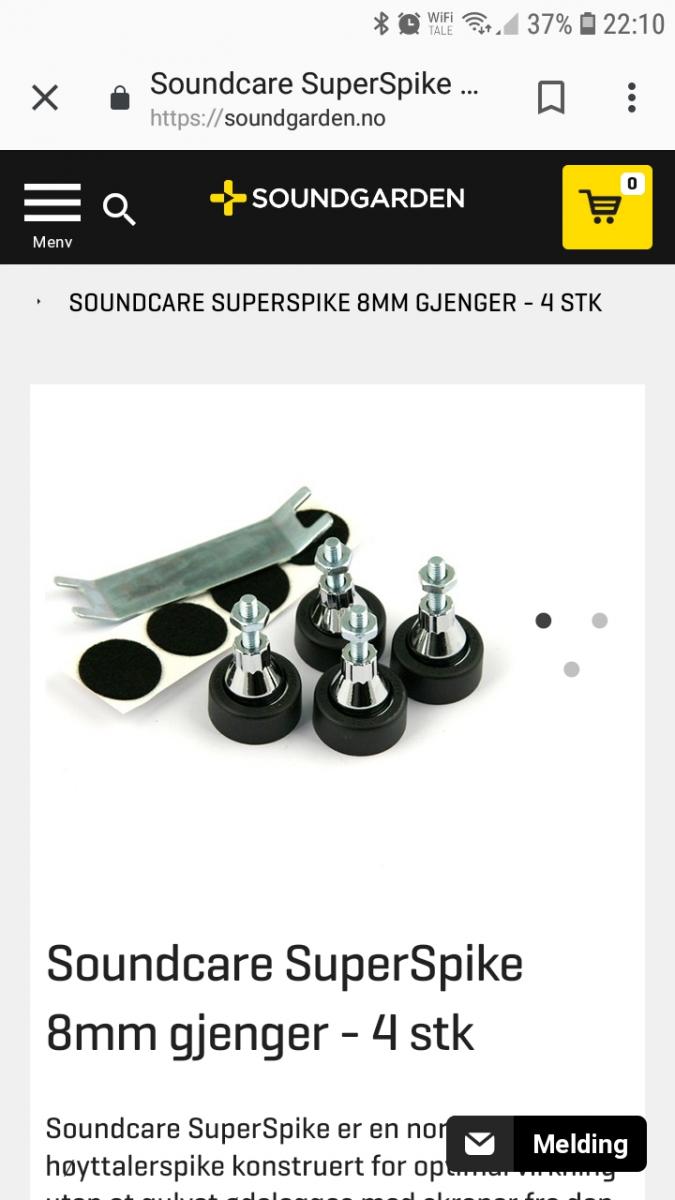The image size is (675, 1200).
Task: View site security info via lock icon
Action: pyautogui.click(x=119, y=98)
